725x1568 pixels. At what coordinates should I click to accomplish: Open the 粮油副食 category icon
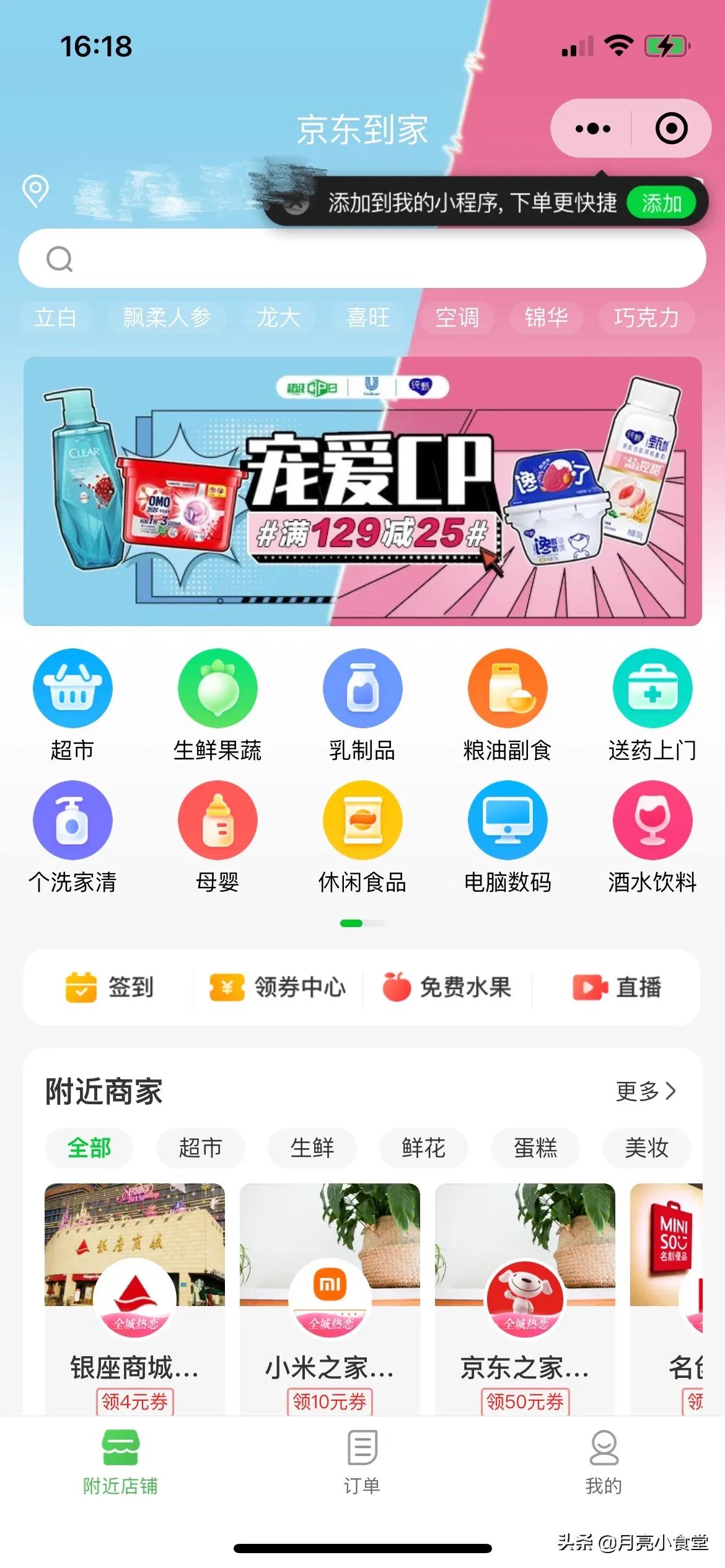pos(508,687)
